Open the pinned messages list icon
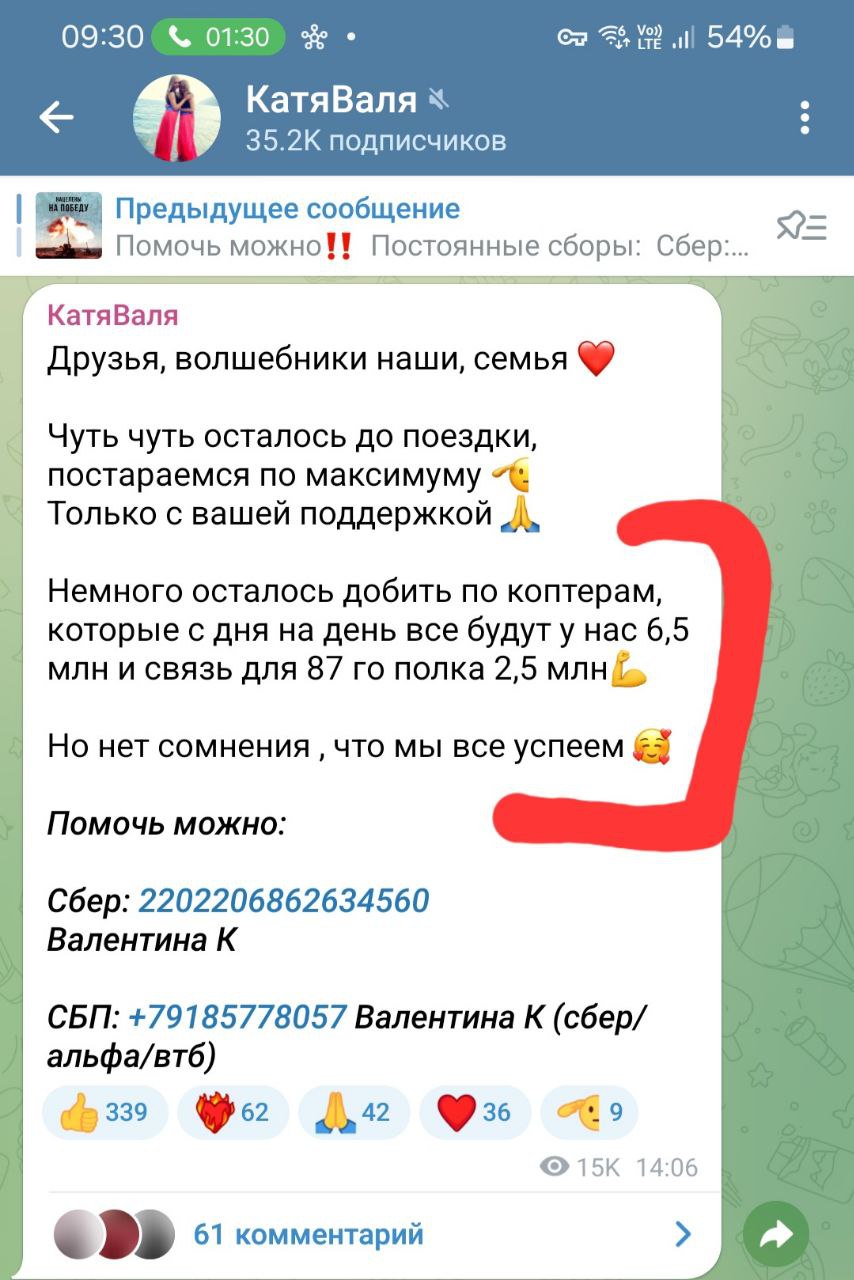 click(802, 227)
